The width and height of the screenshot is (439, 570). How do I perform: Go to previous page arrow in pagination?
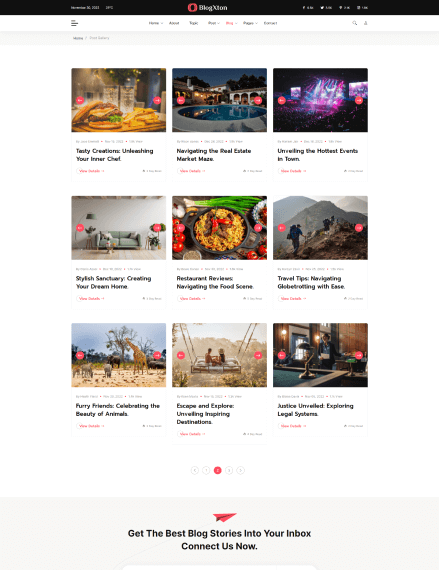pos(195,470)
